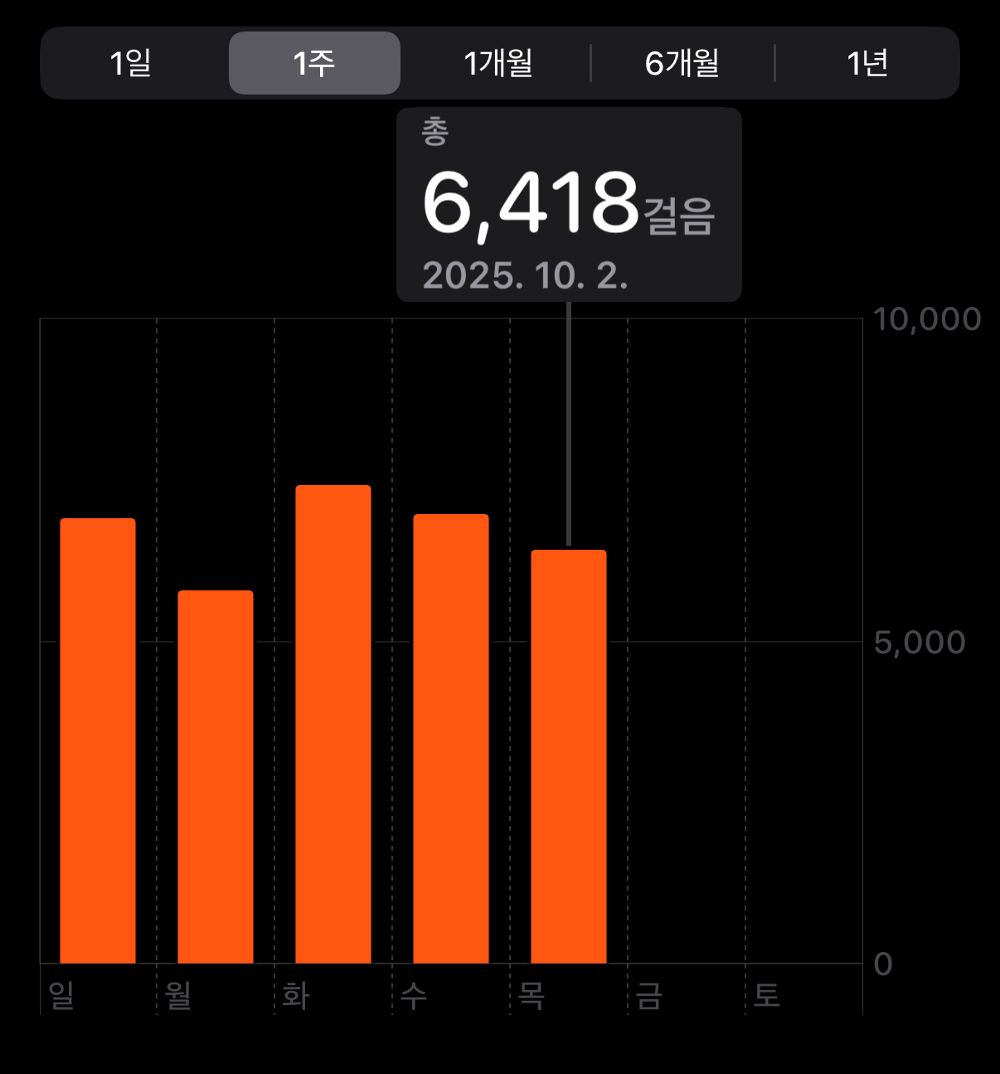Tap the 일 (Sunday) bar

coord(98,740)
